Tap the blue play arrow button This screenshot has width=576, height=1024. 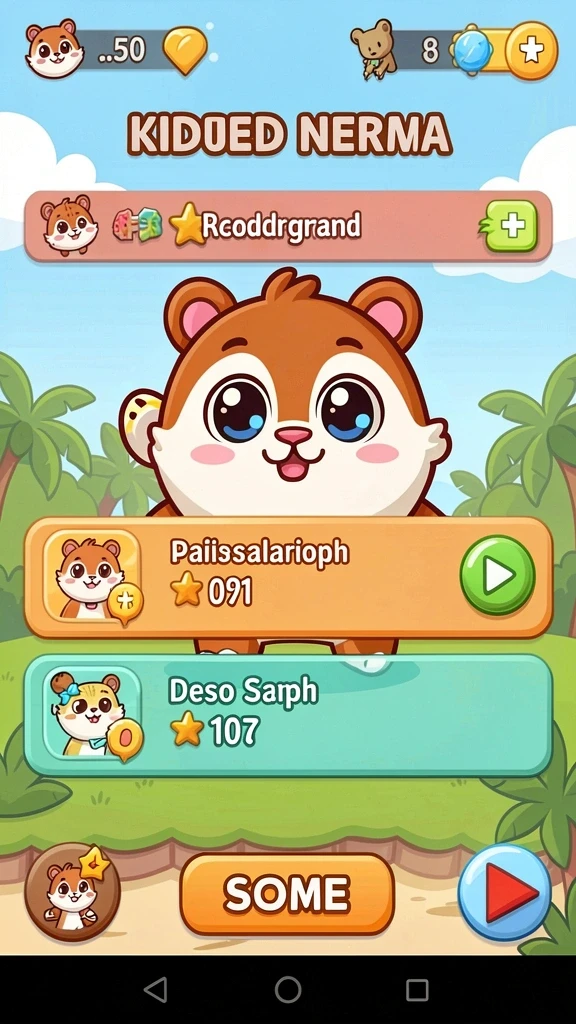point(504,892)
